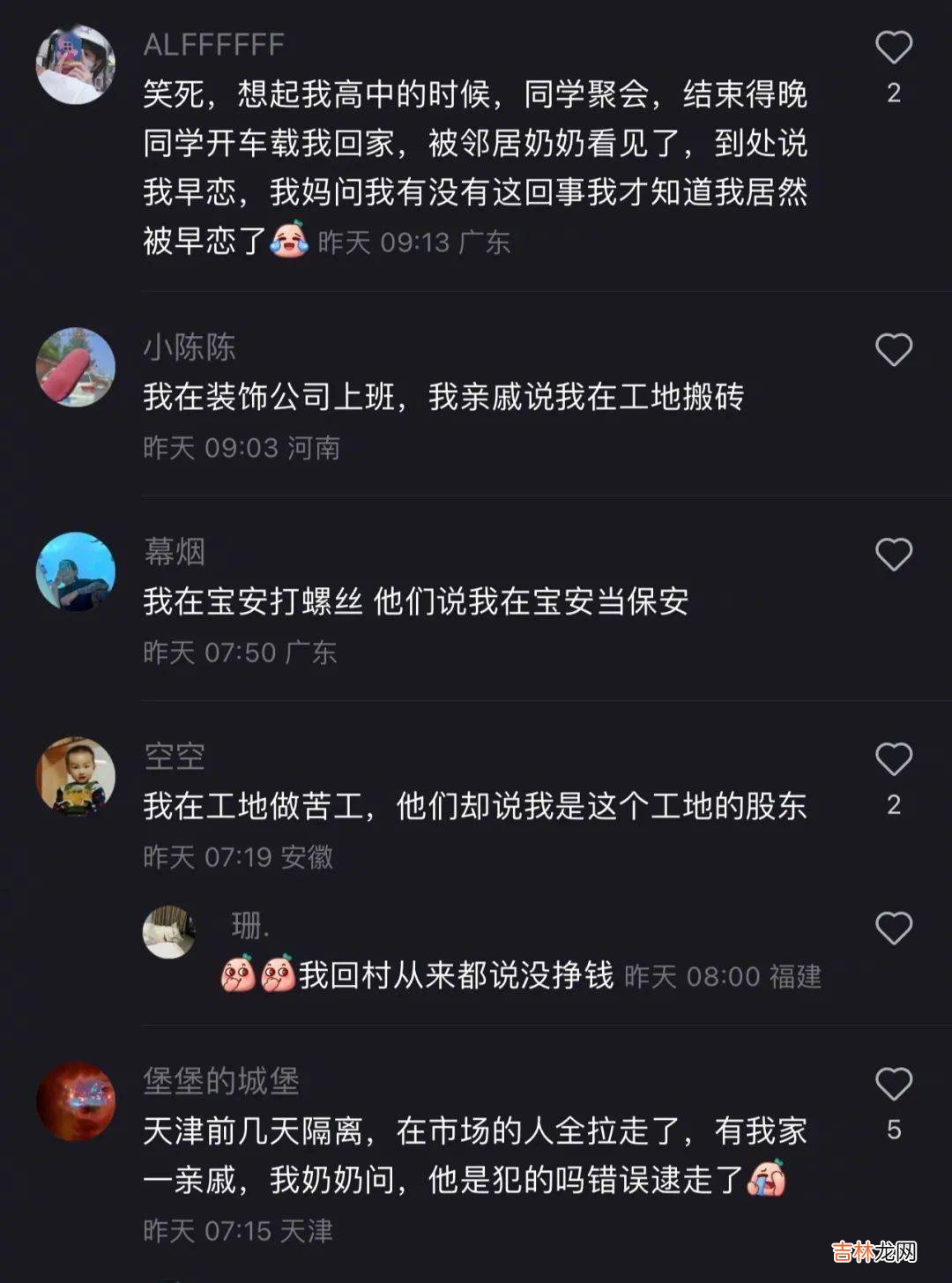Open 小陈陈's profile avatar

76,367
